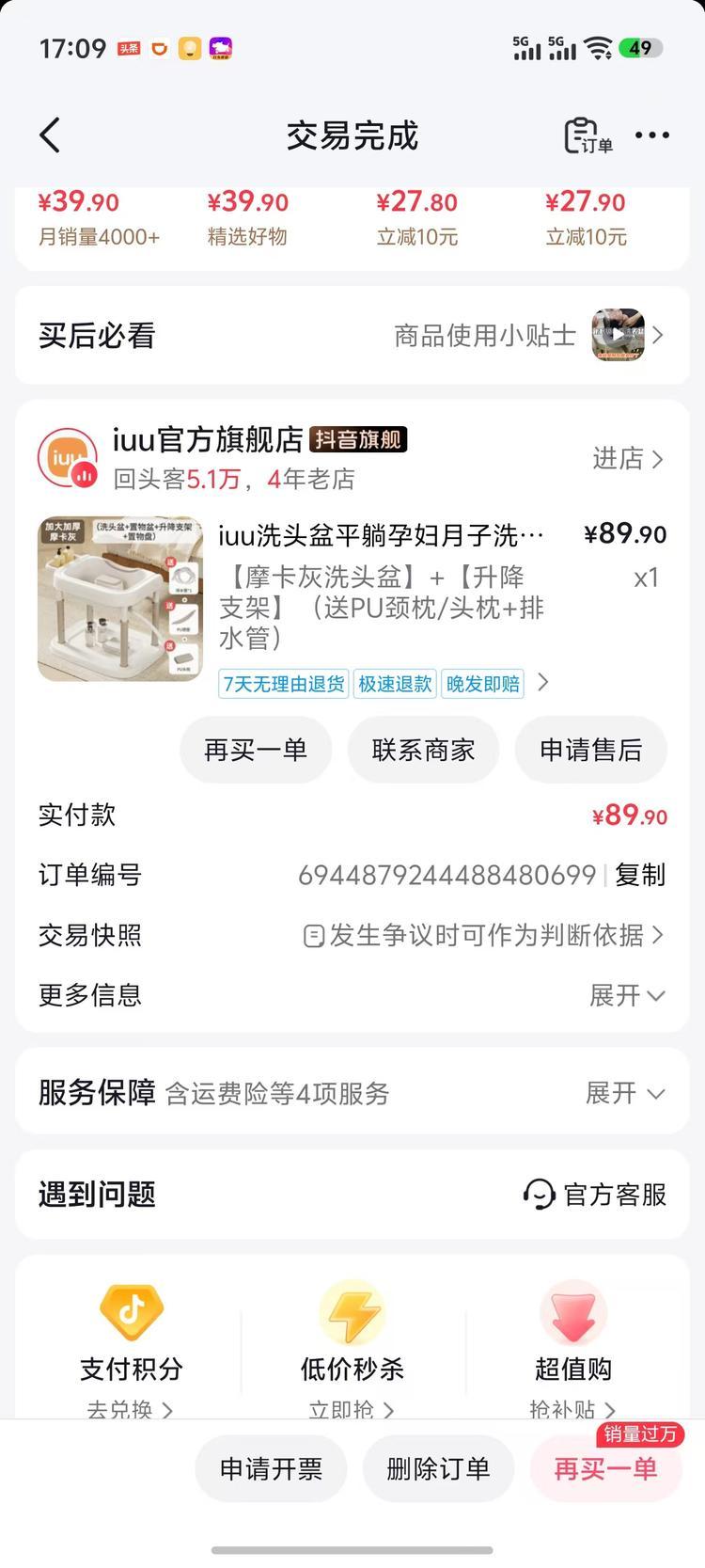The image size is (705, 1568).
Task: Contact the seller with 联系商家
Action: (423, 750)
